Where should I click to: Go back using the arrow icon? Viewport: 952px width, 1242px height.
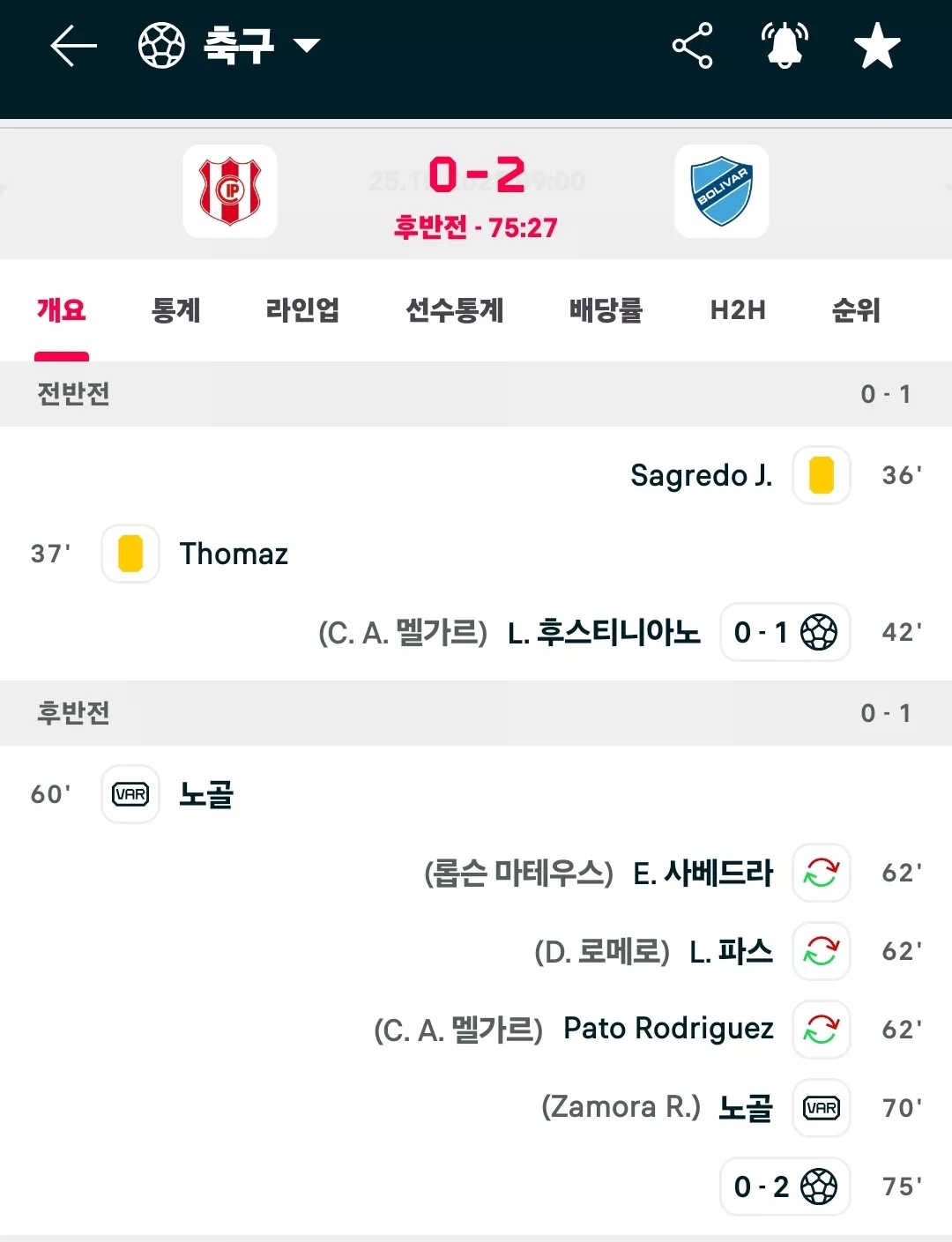[x=74, y=46]
